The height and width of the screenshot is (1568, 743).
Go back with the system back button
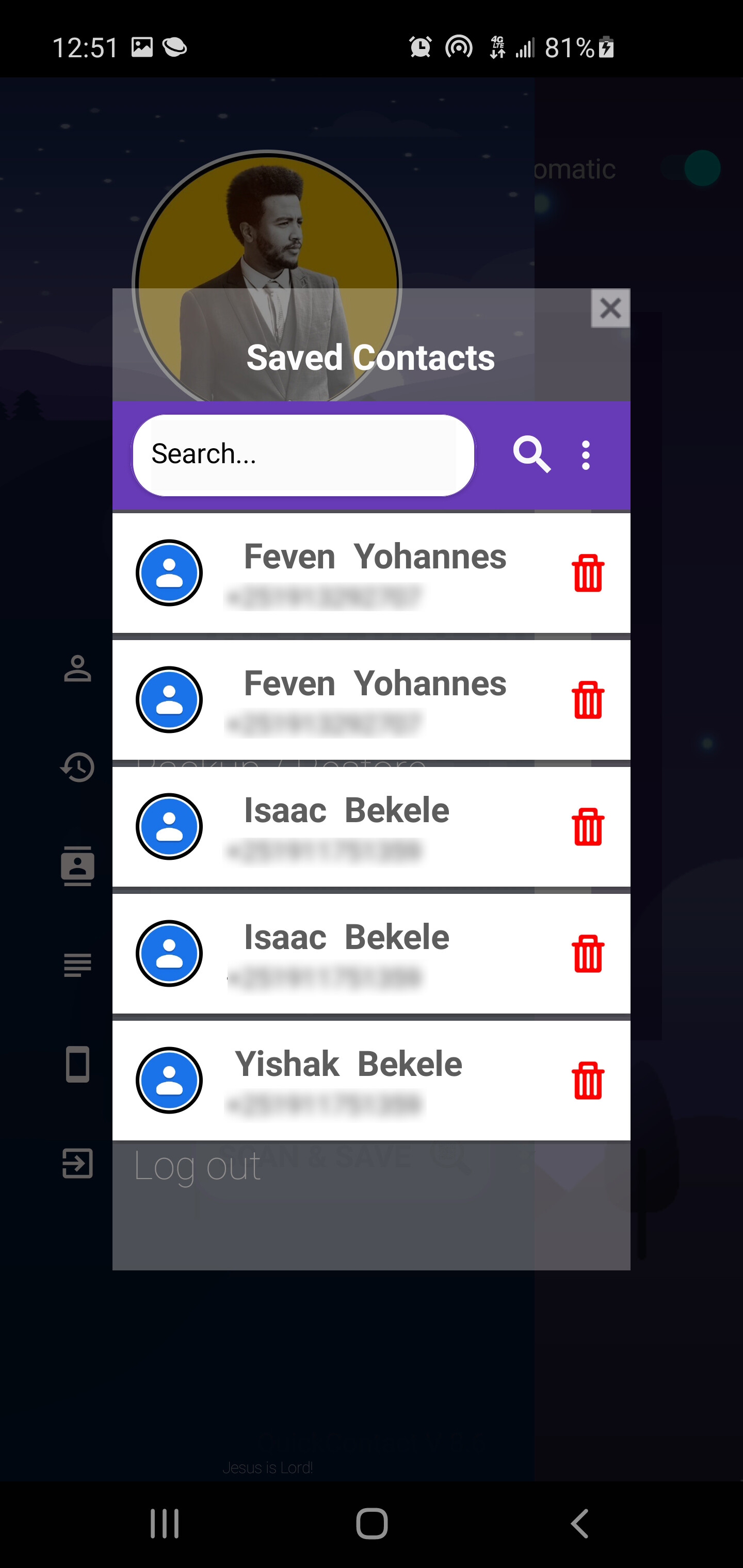(x=580, y=1524)
